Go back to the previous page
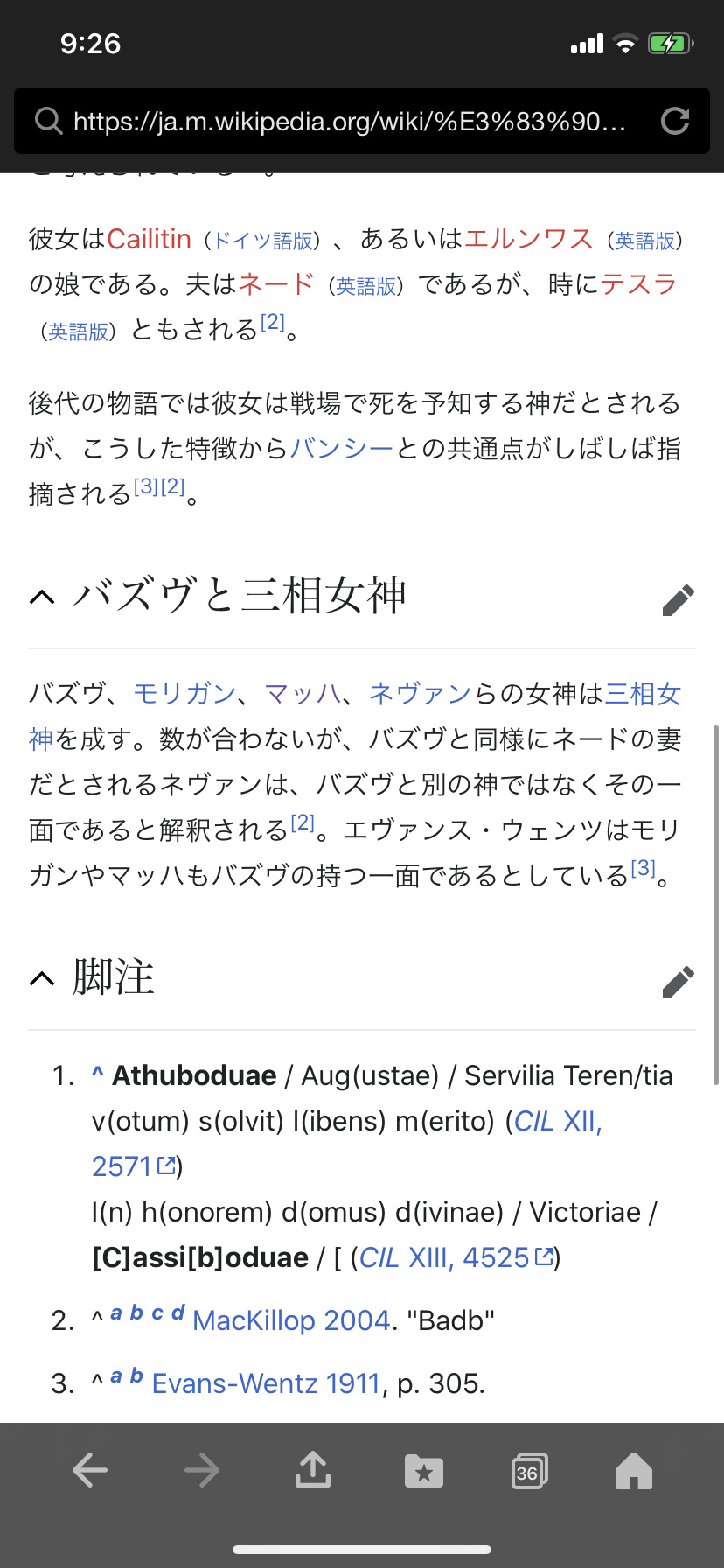 90,1470
